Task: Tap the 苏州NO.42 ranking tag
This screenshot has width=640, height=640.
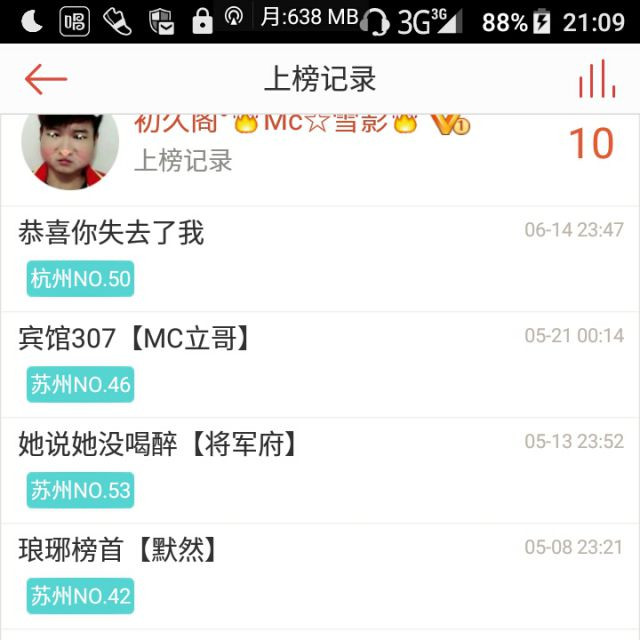Action: pos(80,596)
